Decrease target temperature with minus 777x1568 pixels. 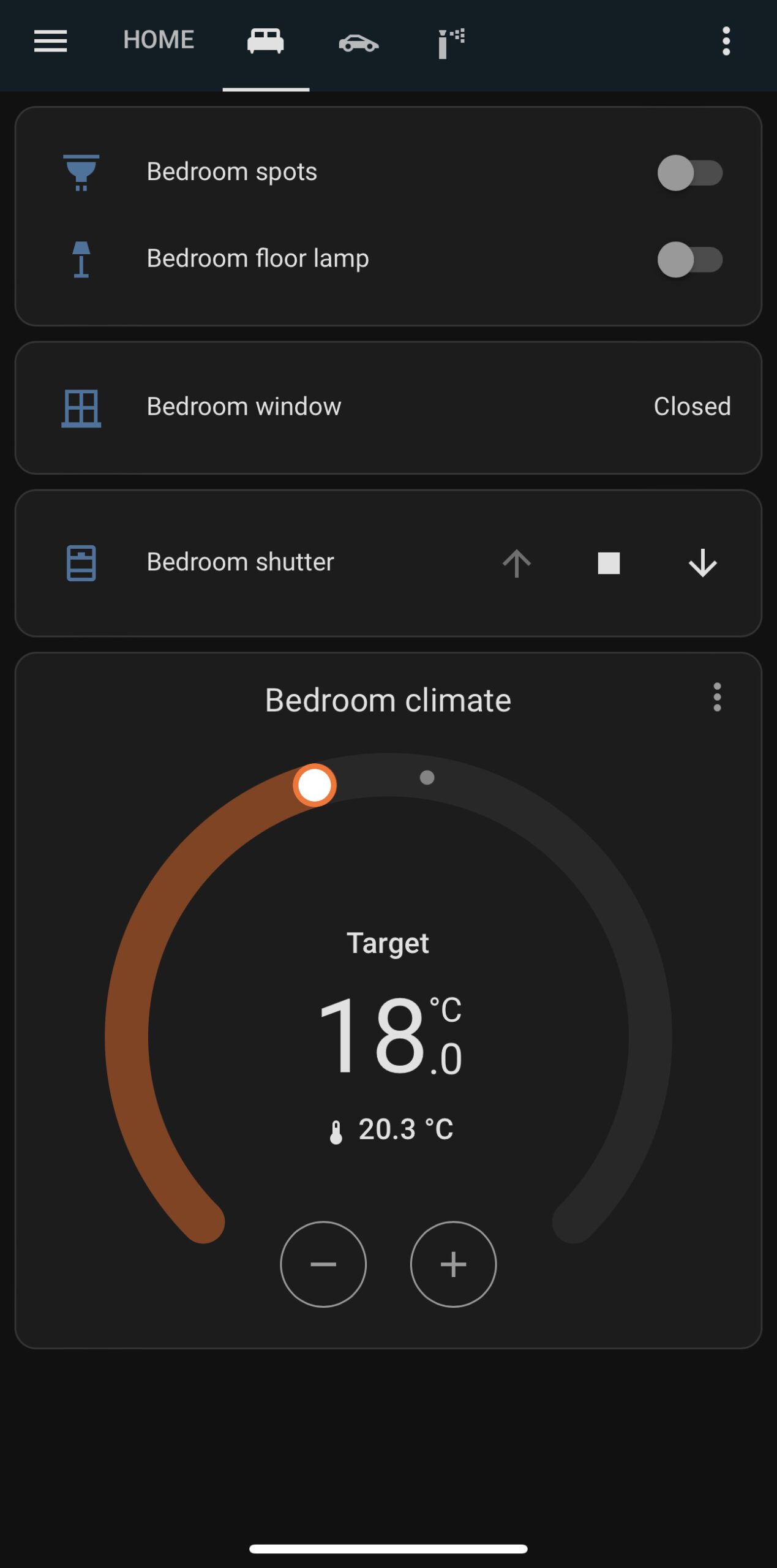point(323,1264)
